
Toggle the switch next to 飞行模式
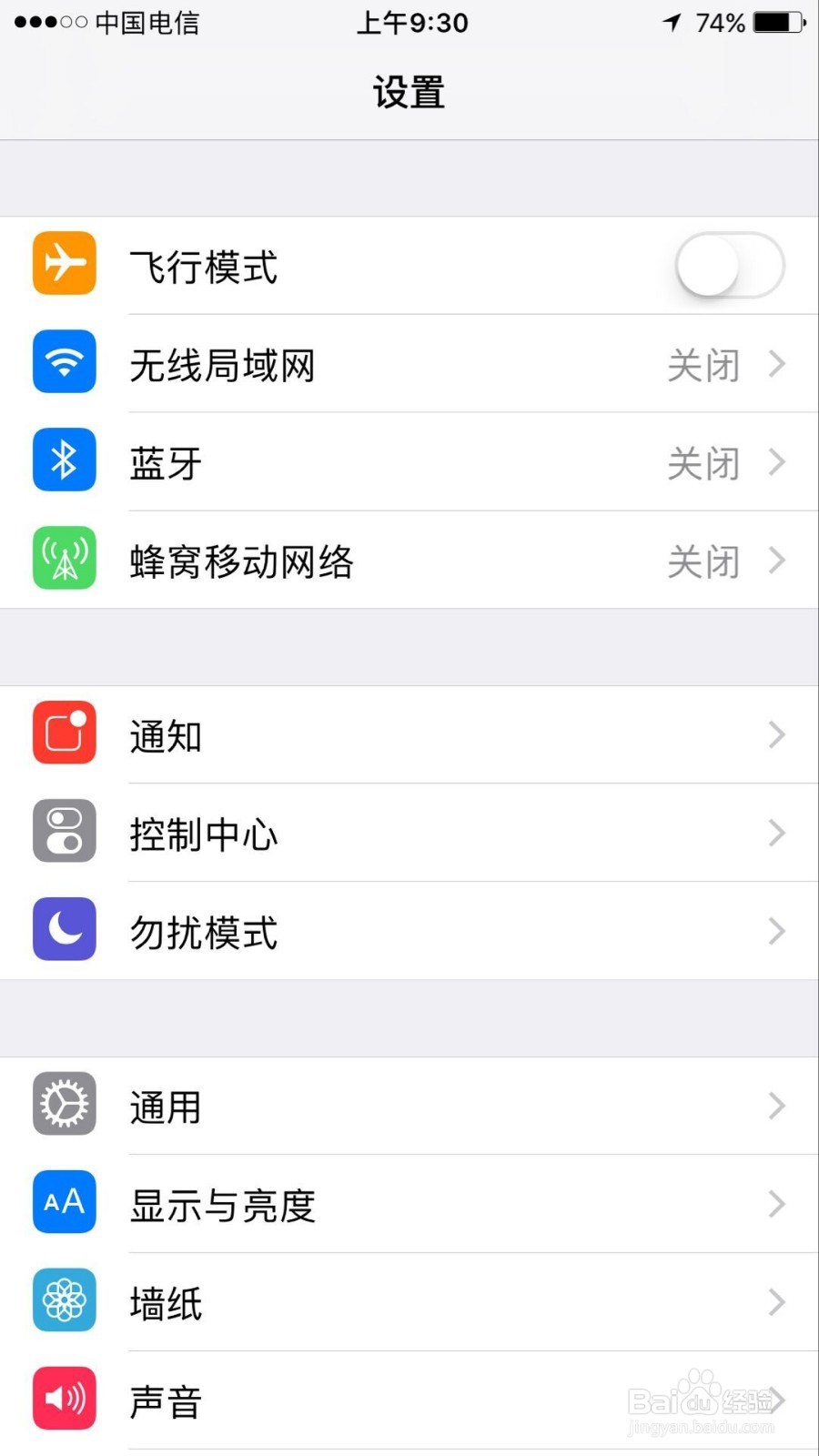728,265
